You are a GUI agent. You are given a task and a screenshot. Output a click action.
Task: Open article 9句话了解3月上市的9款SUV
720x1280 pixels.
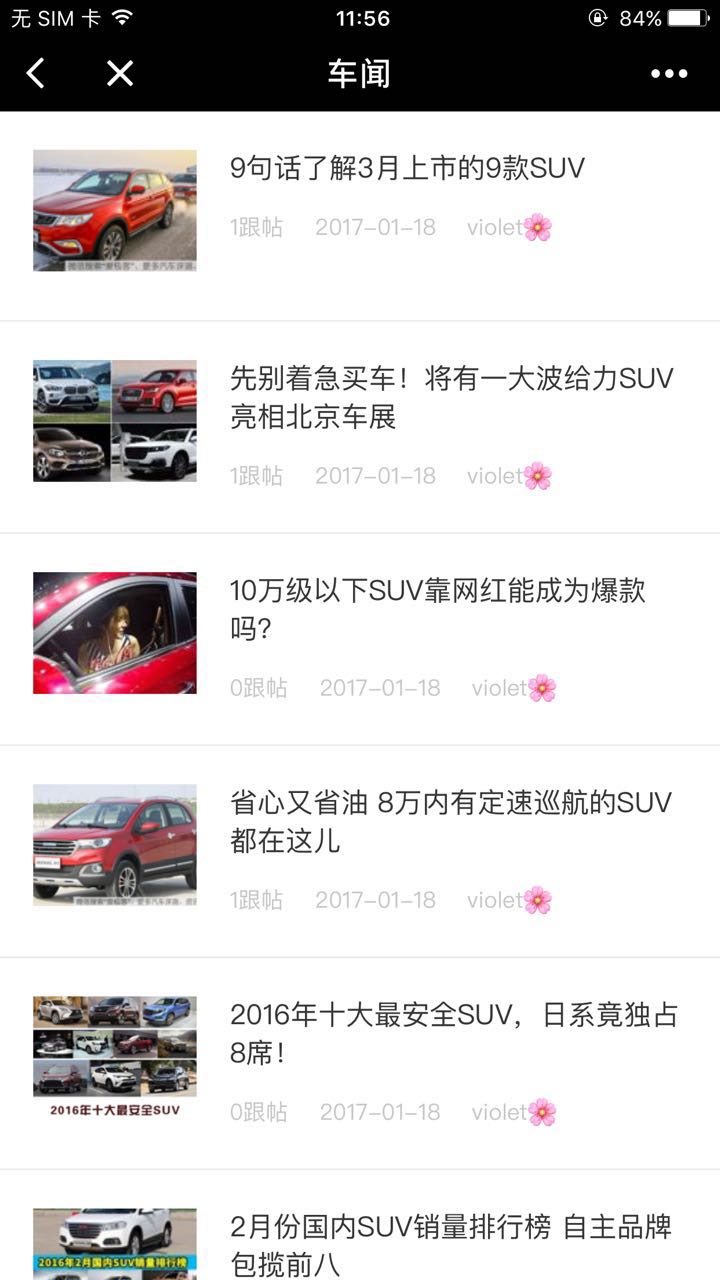407,168
